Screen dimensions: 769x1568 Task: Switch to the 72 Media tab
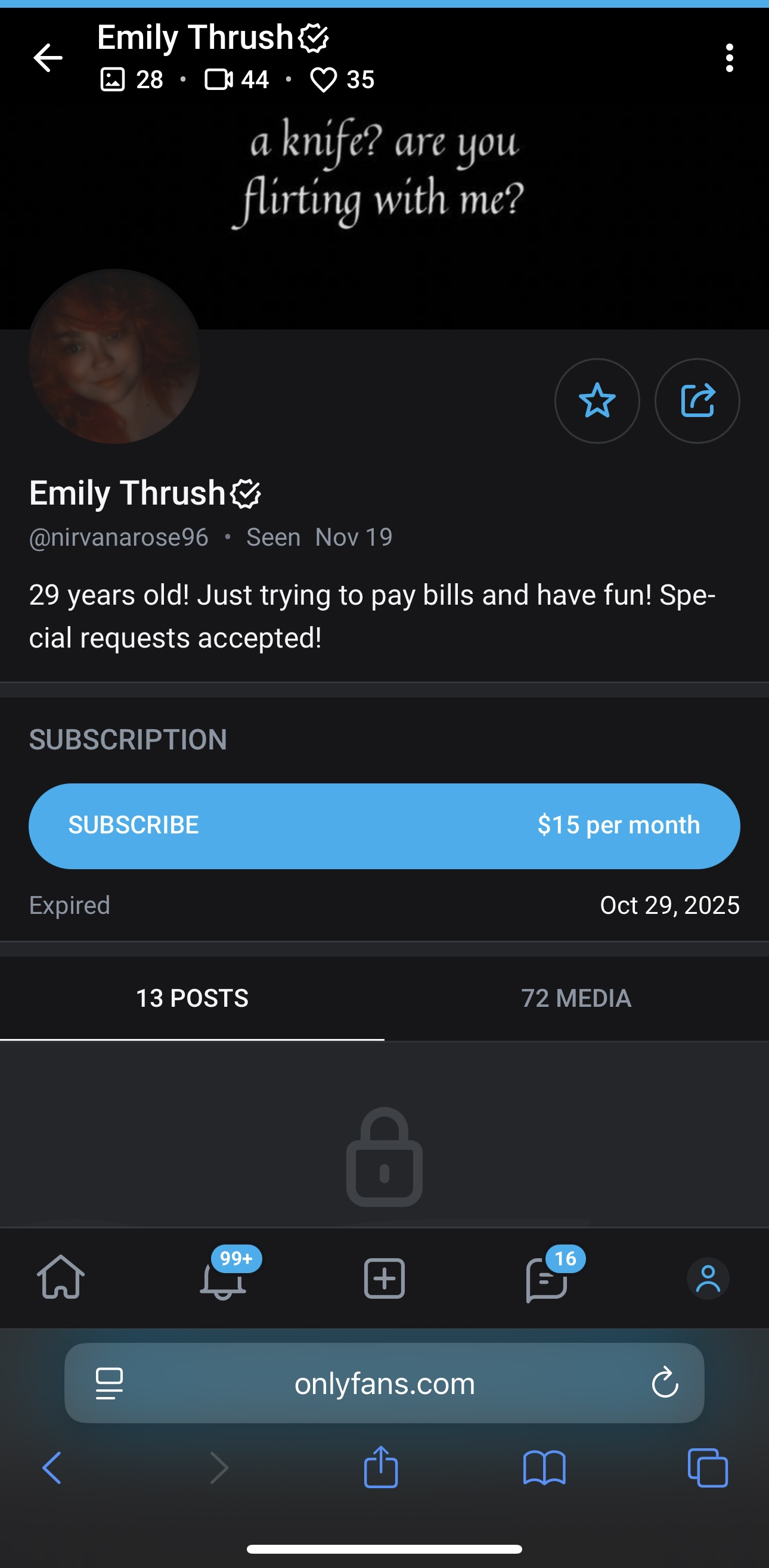[576, 998]
